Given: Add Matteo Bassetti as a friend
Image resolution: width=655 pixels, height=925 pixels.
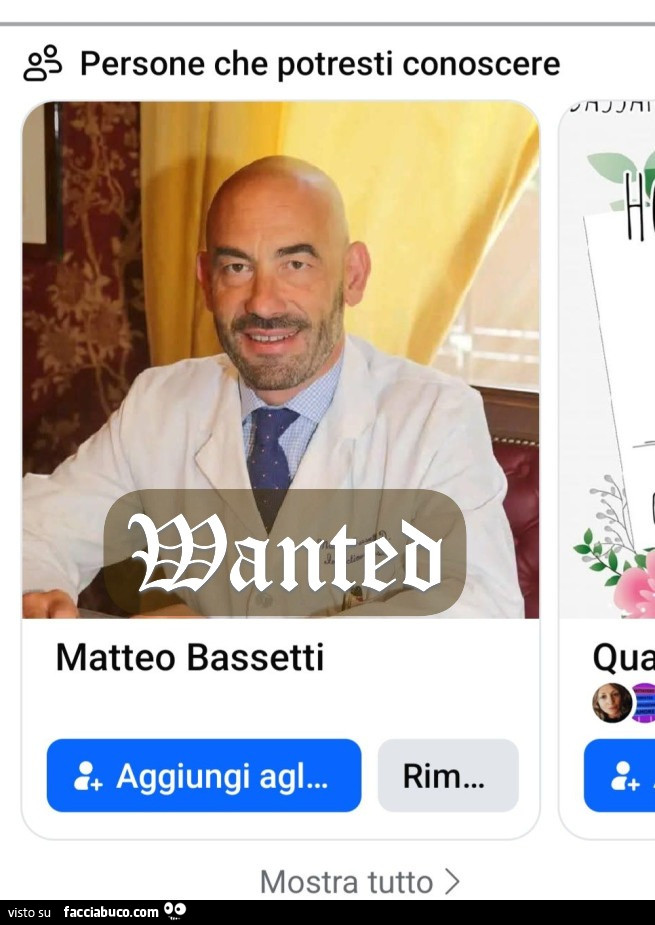Looking at the screenshot, I should pos(203,775).
